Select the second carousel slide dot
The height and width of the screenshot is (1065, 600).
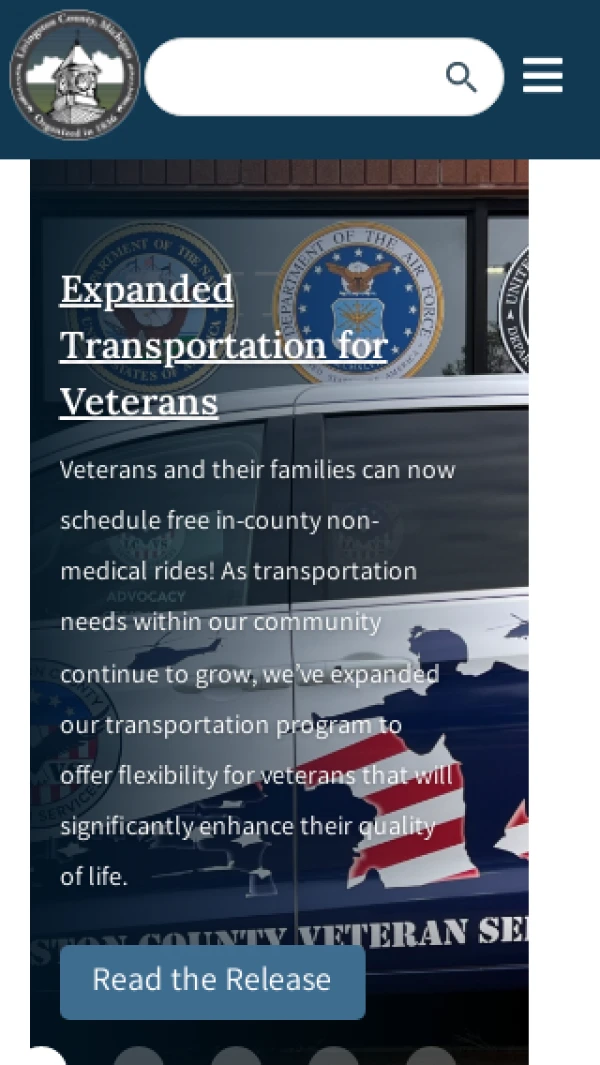pyautogui.click(x=139, y=1056)
